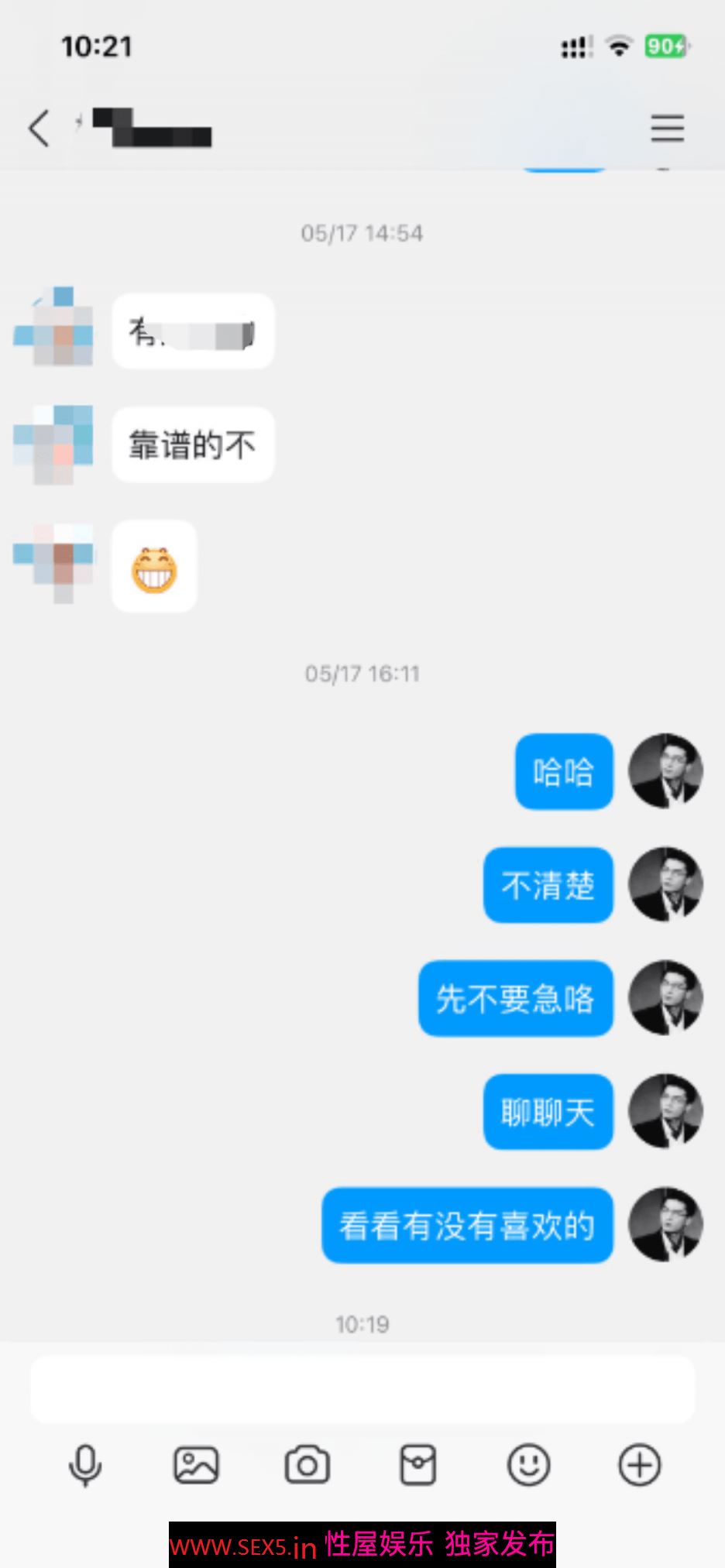The image size is (725, 1568).
Task: Expand more options with plus icon
Action: pos(640,1465)
